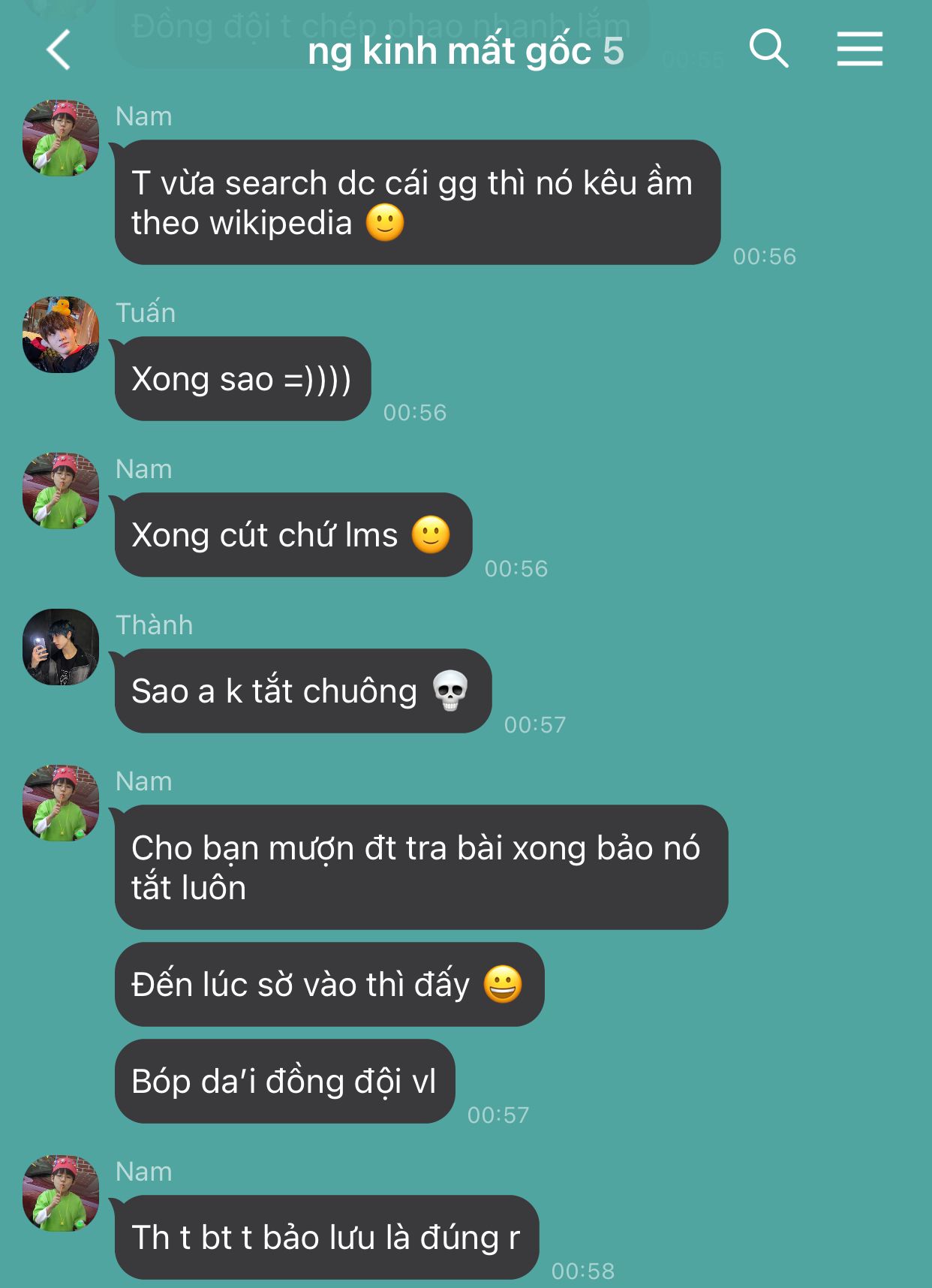Open the chat menu hamburger icon
The image size is (932, 1288).
[859, 50]
